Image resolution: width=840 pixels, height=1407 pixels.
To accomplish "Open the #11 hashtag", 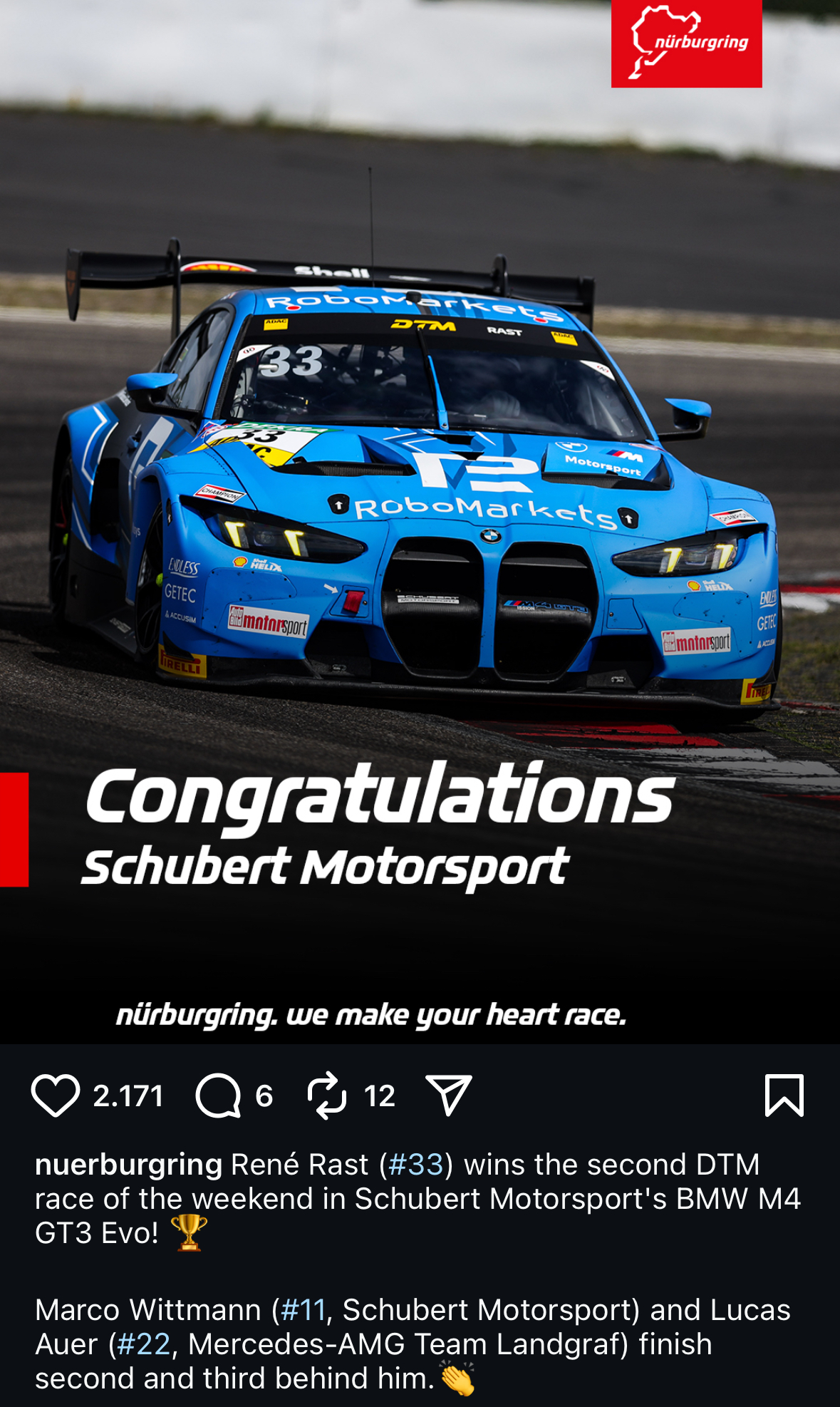I will 304,1310.
